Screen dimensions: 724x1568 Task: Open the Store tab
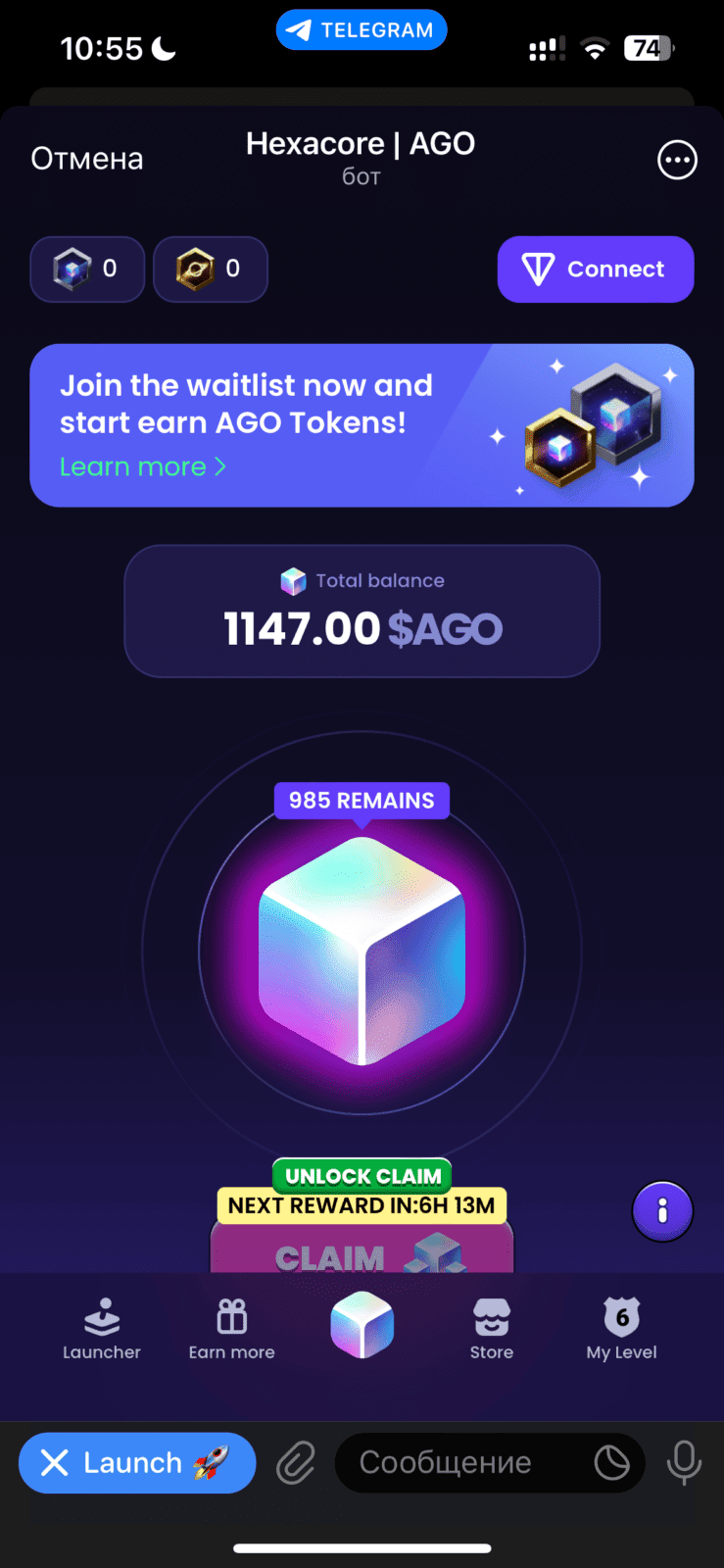click(x=492, y=1329)
